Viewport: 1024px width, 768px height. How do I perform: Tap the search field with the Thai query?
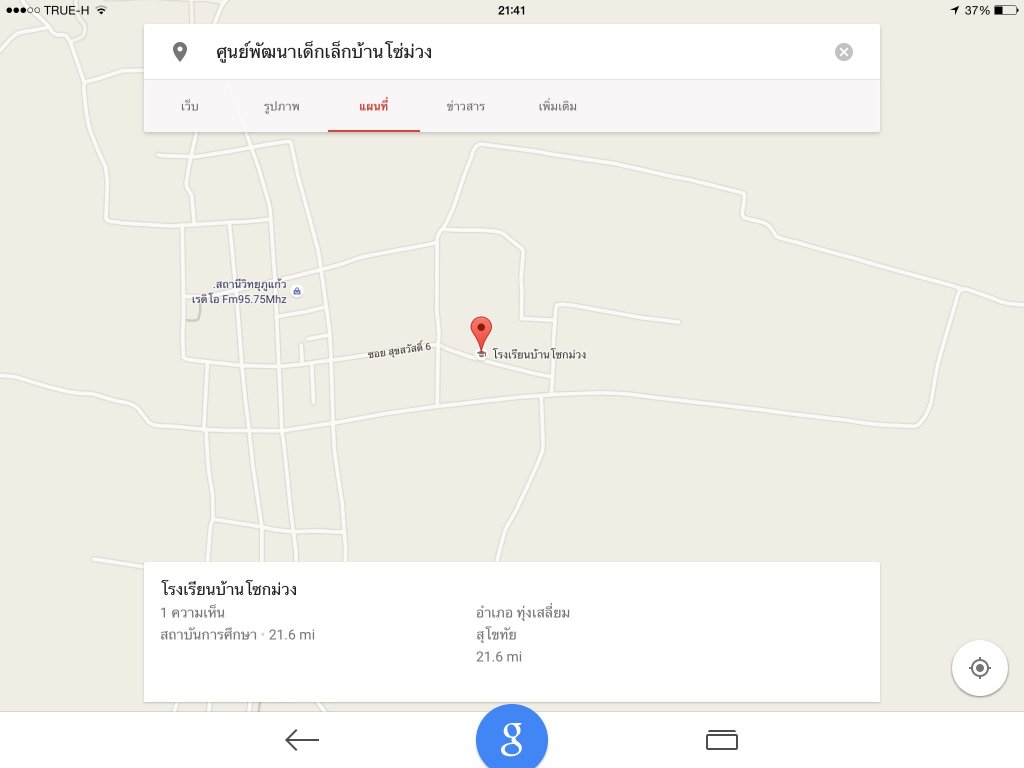[500, 52]
